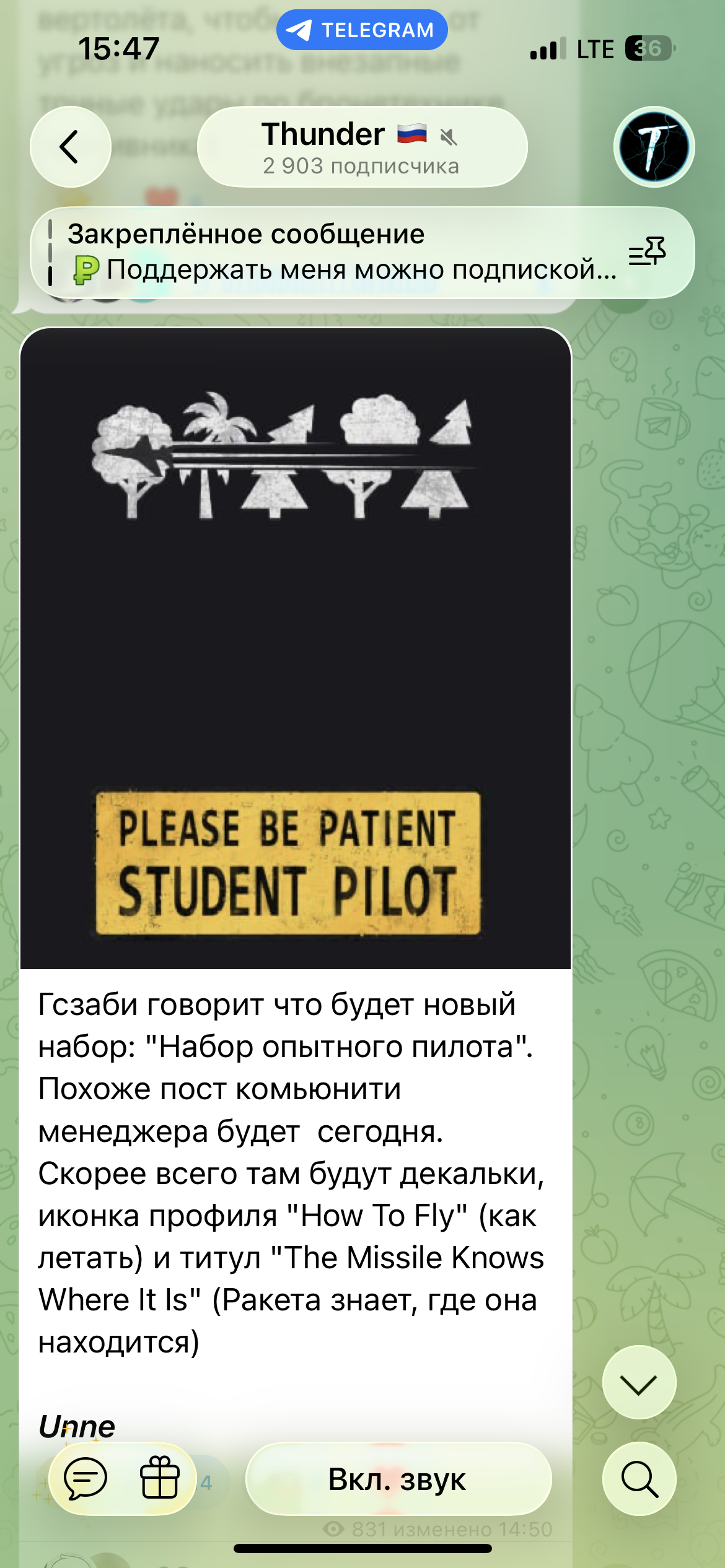The image size is (725, 1568).
Task: Open the Student Pilot post image
Action: tap(296, 648)
